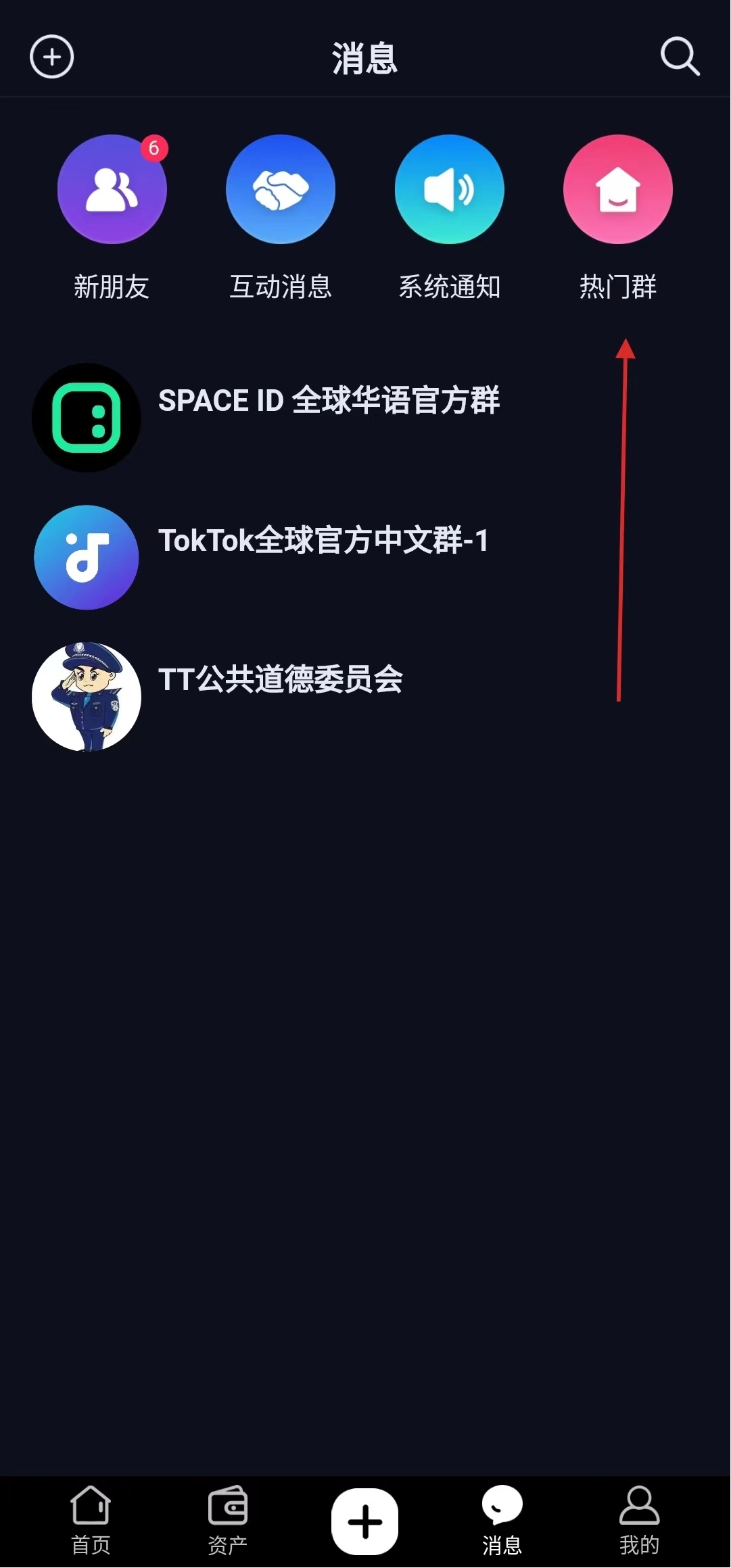Tap the plus icon in top bar
Screen dimensions: 731x1568
51,57
